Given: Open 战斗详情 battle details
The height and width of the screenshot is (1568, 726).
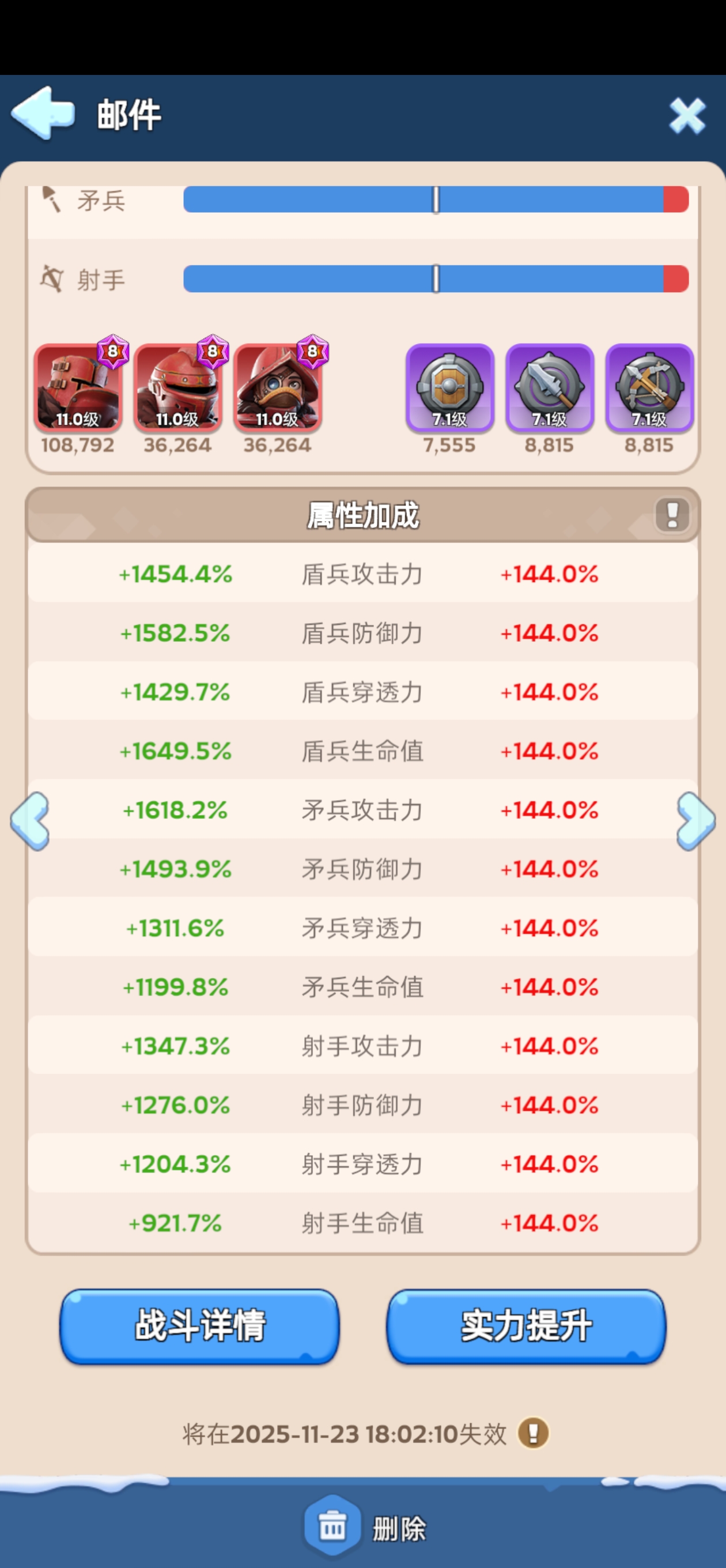Looking at the screenshot, I should (x=199, y=1326).
